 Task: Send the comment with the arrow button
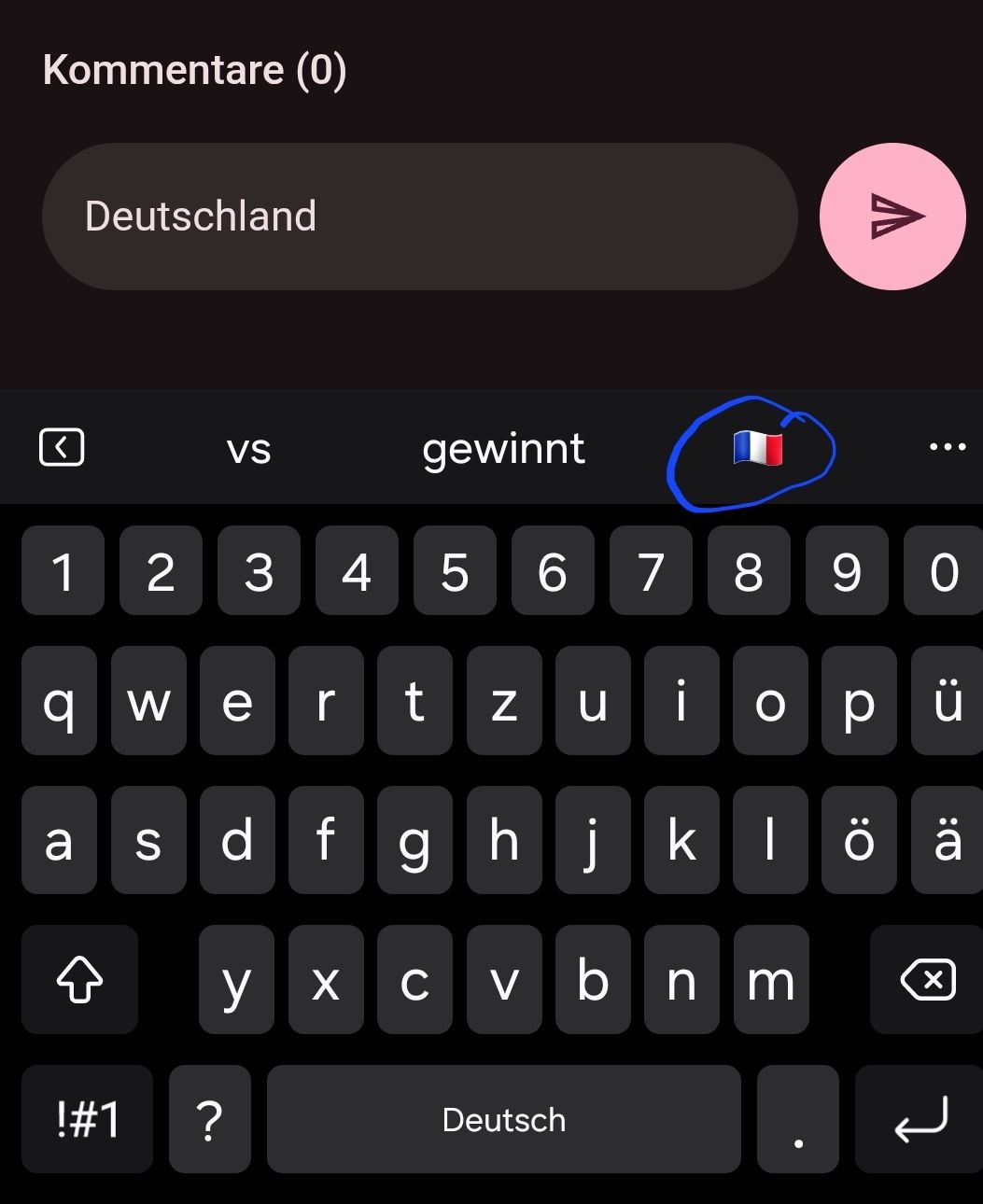pyautogui.click(x=892, y=217)
